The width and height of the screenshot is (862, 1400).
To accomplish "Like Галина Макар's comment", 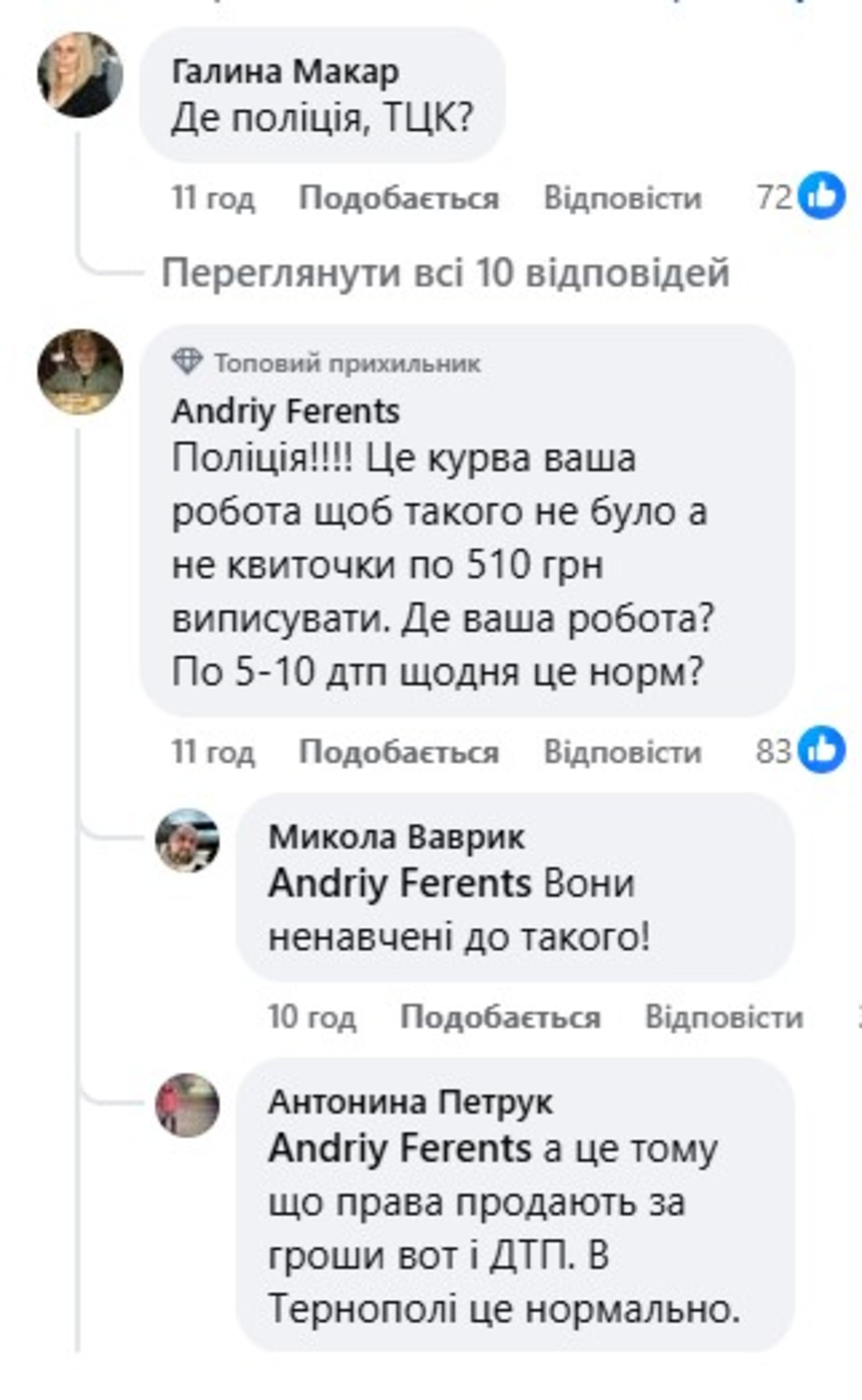I will pos(399,199).
